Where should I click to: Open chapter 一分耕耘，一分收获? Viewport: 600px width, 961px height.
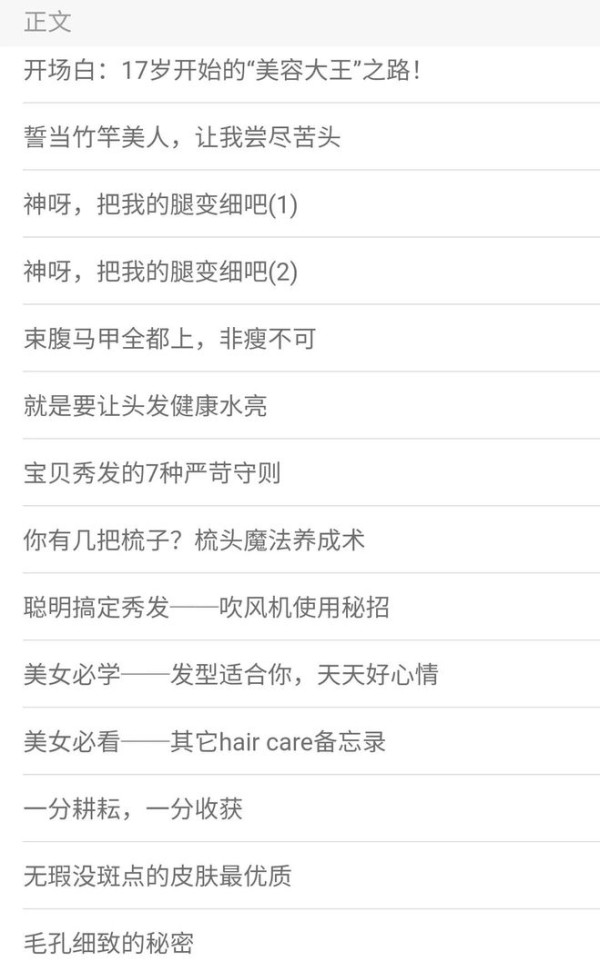pos(300,809)
